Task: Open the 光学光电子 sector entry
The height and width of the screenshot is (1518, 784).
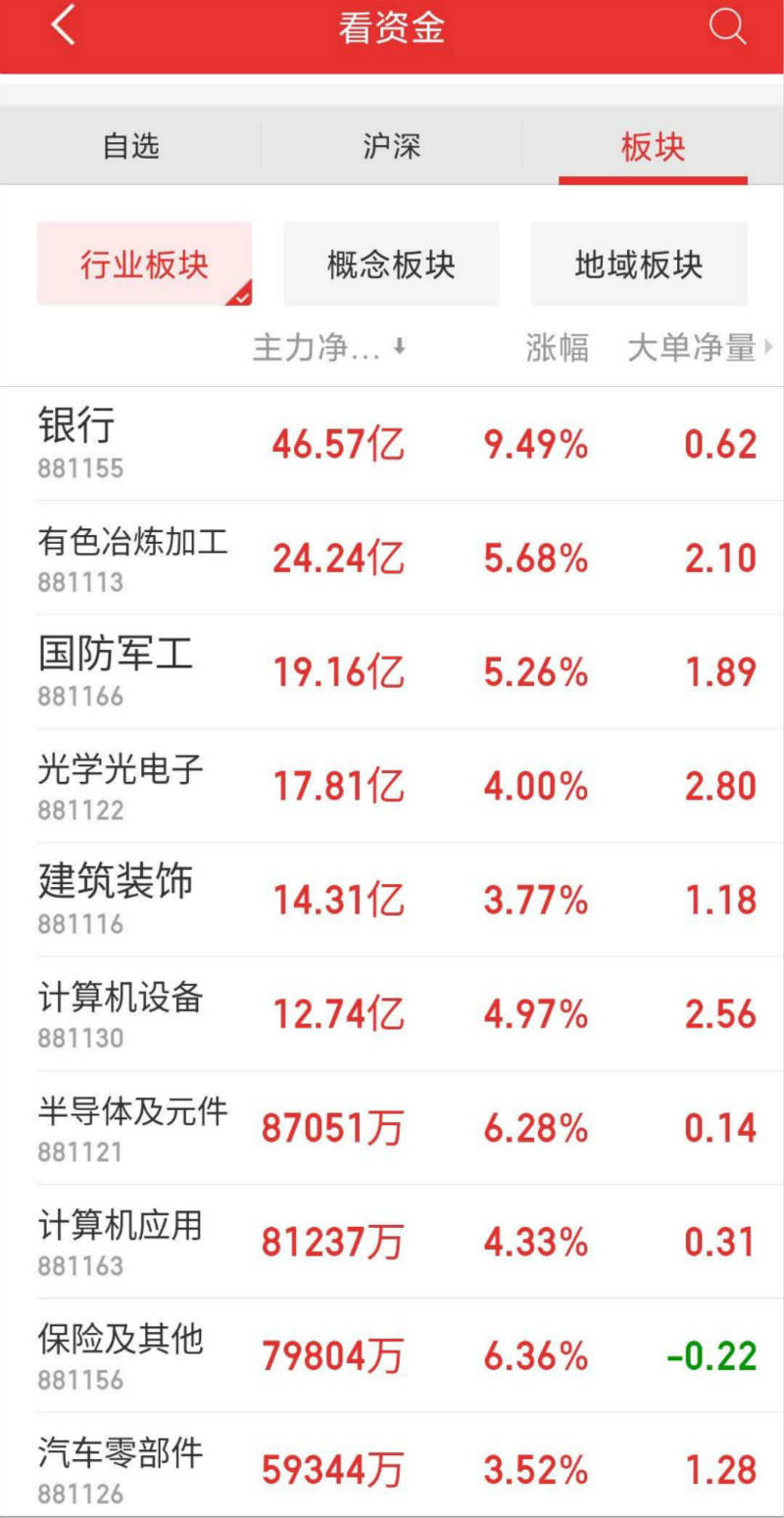Action: [392, 783]
